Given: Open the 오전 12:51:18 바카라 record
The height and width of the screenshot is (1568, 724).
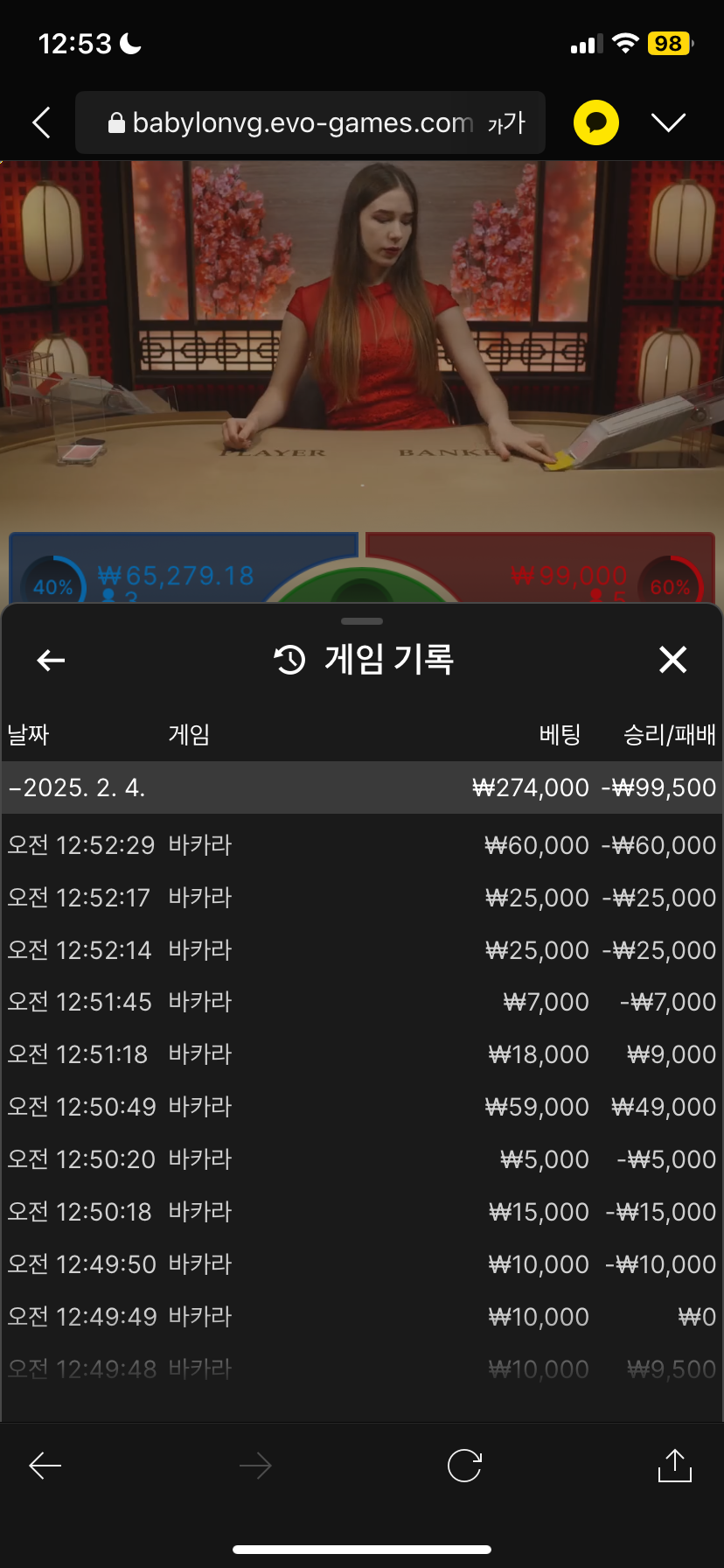Looking at the screenshot, I should (x=362, y=1054).
